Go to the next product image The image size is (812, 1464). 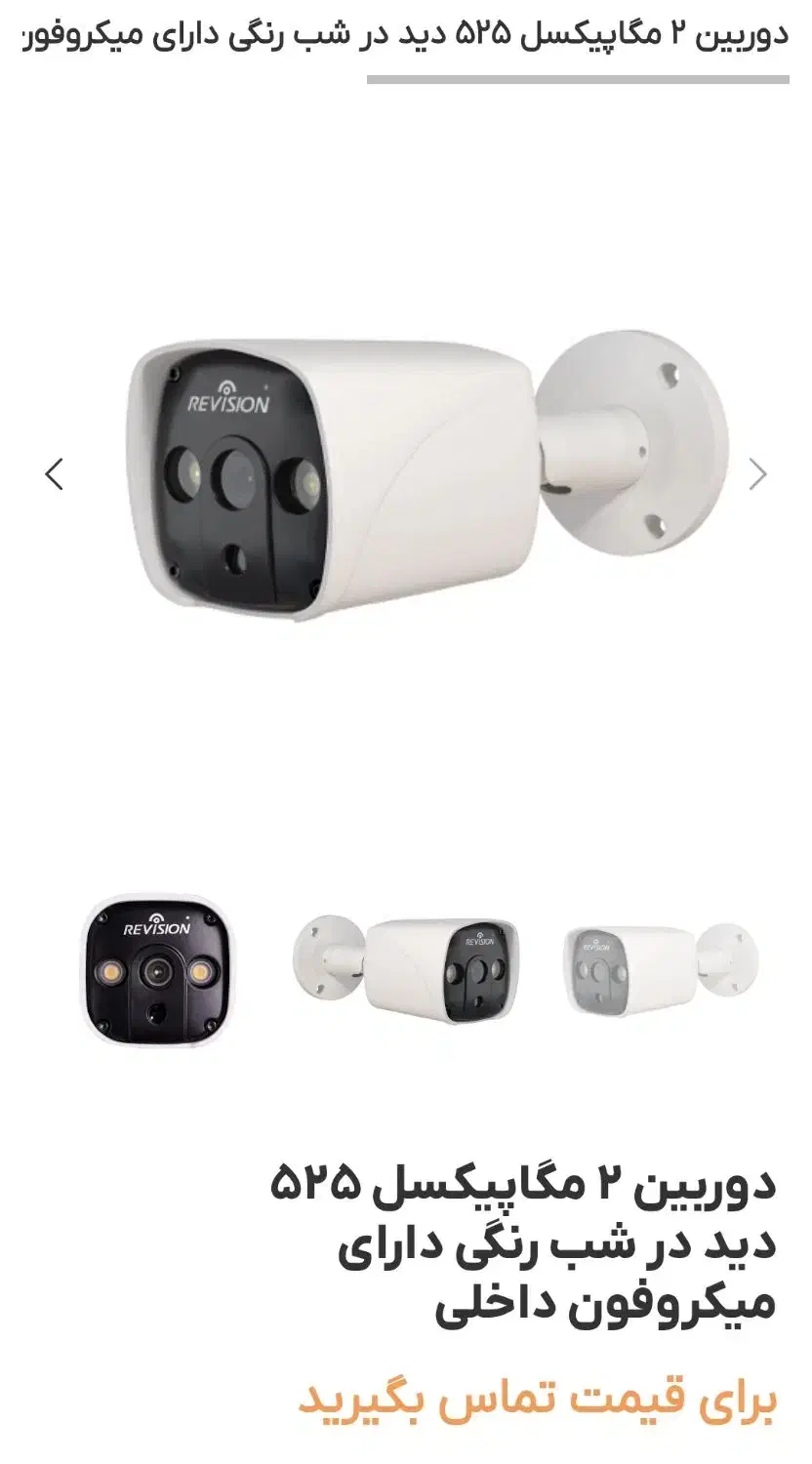point(757,474)
